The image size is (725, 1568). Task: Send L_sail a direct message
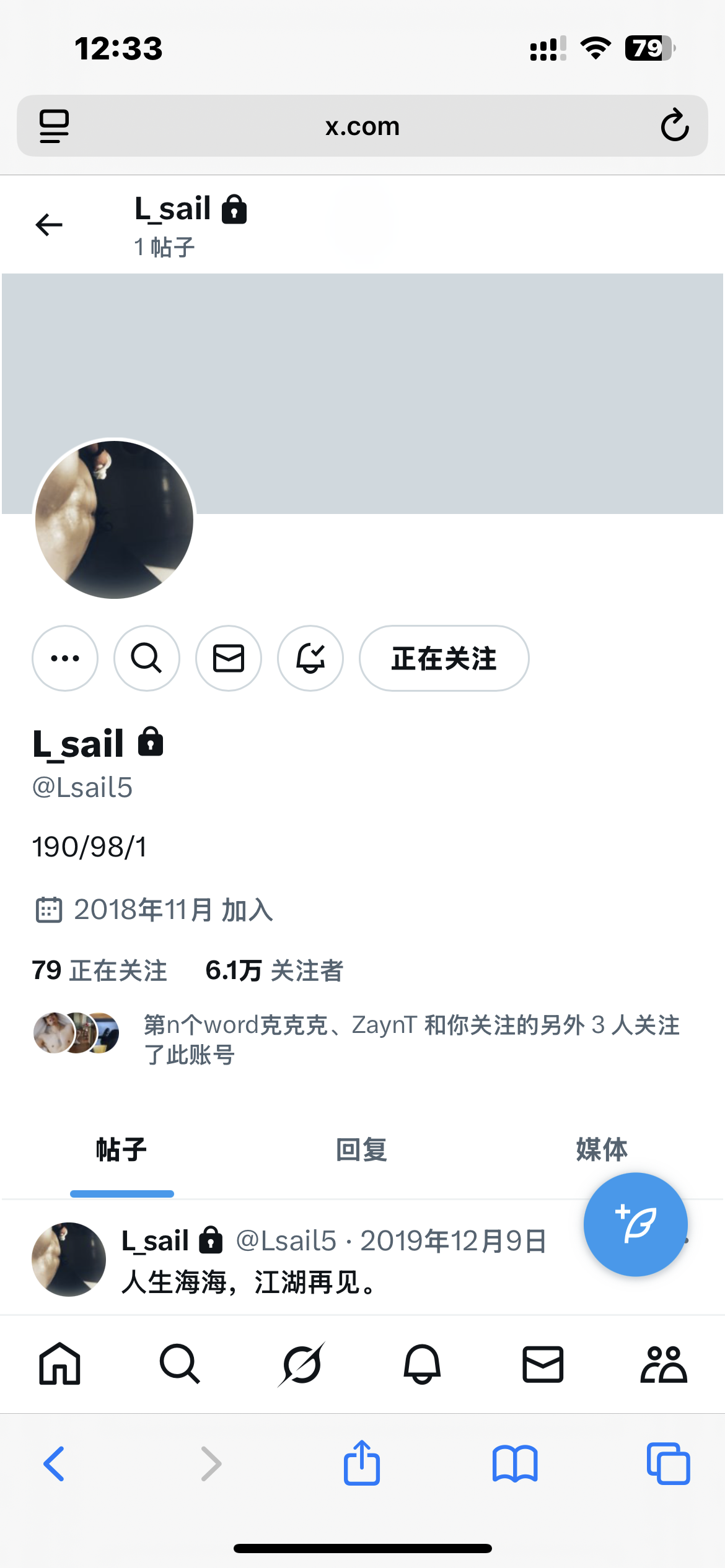[x=229, y=658]
